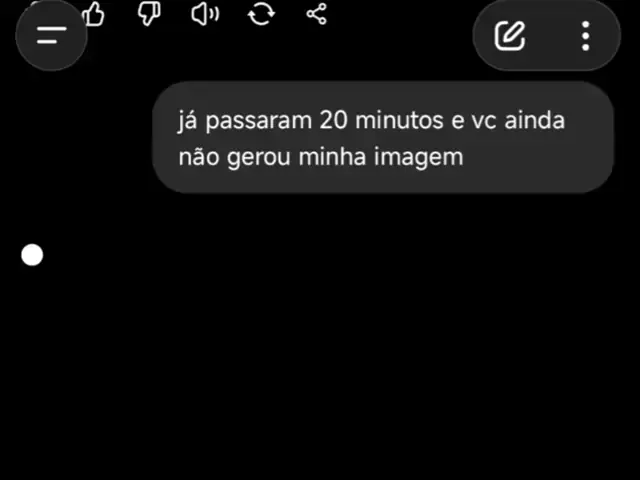
Task: Start a new chat
Action: coord(510,36)
